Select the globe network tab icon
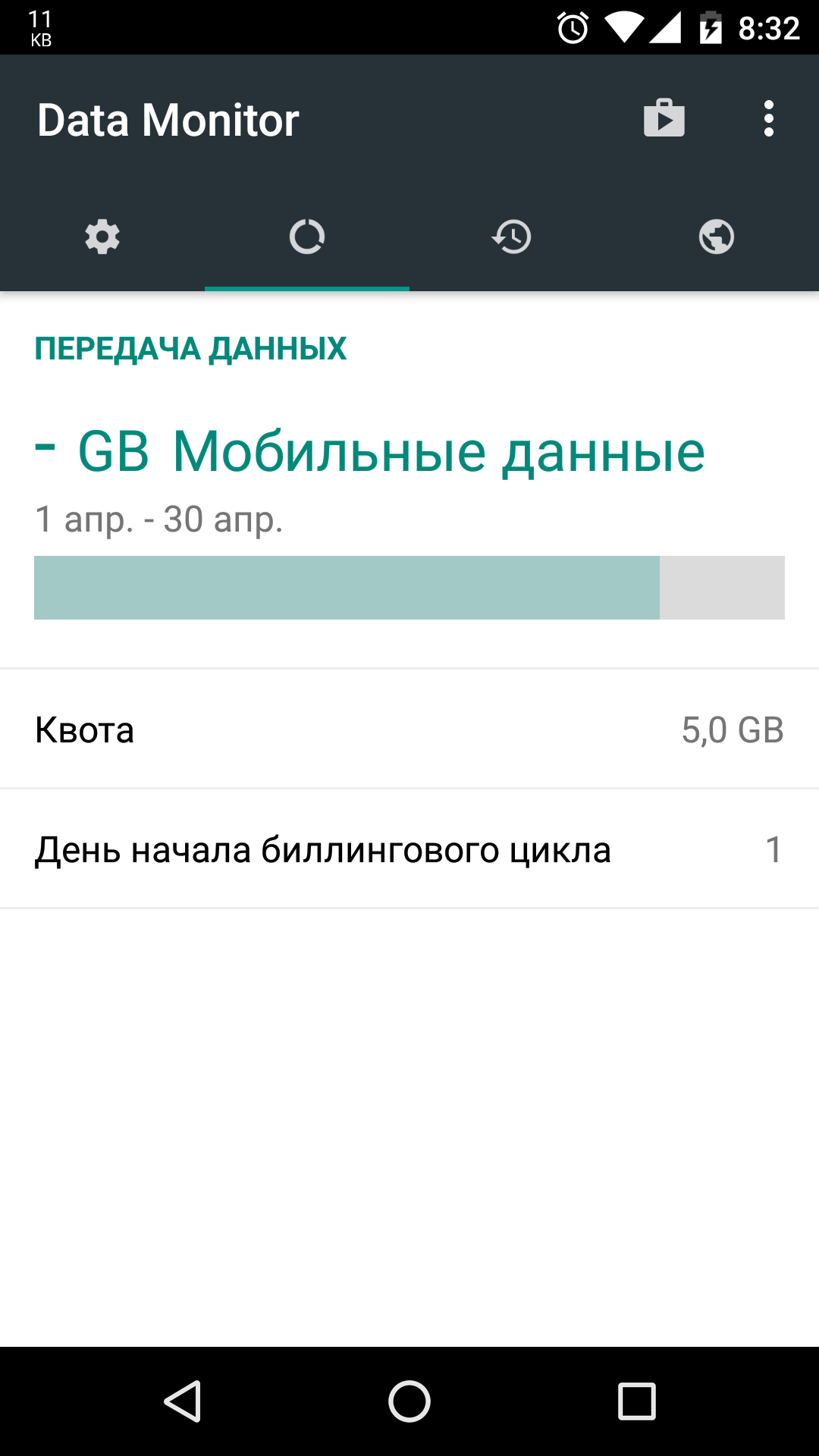 (x=717, y=237)
